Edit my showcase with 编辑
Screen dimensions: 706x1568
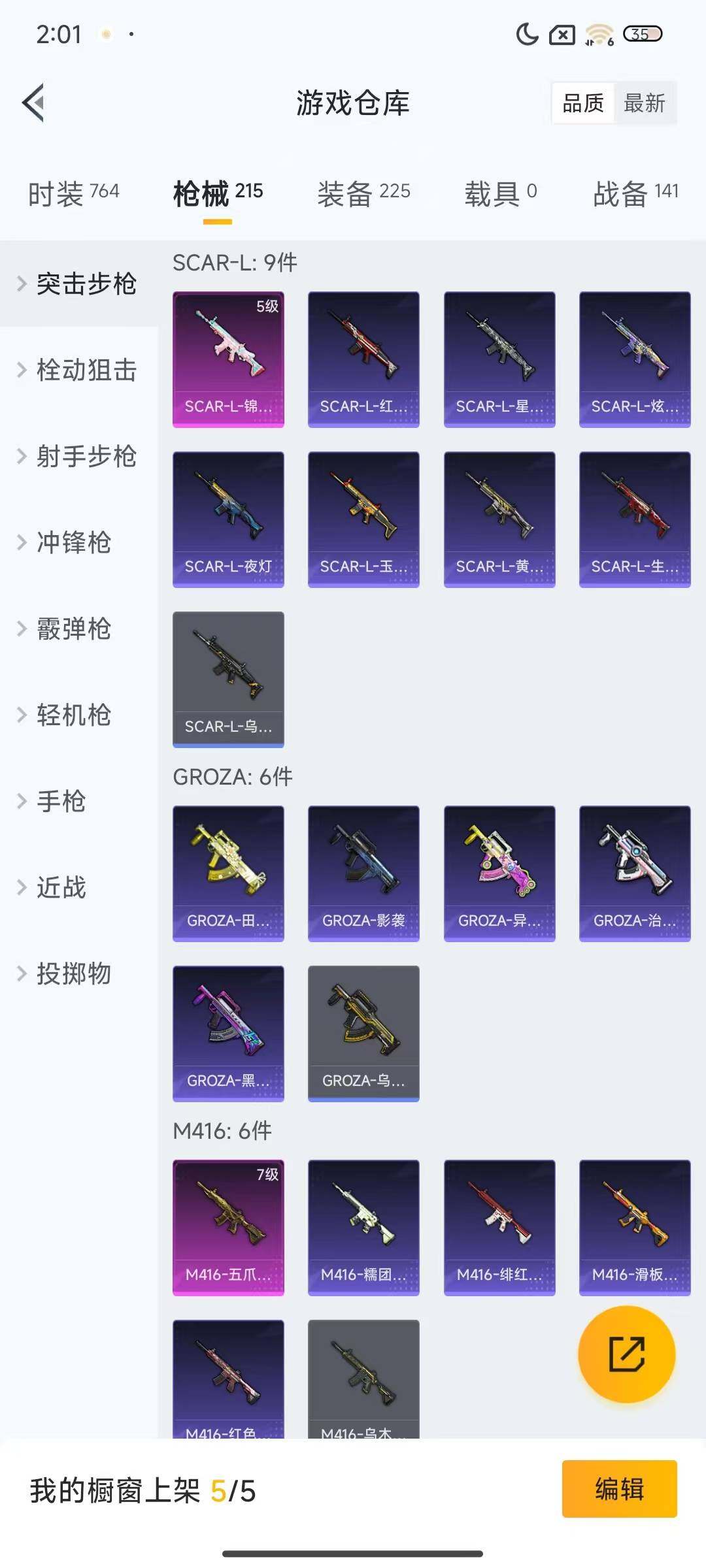(x=619, y=1489)
